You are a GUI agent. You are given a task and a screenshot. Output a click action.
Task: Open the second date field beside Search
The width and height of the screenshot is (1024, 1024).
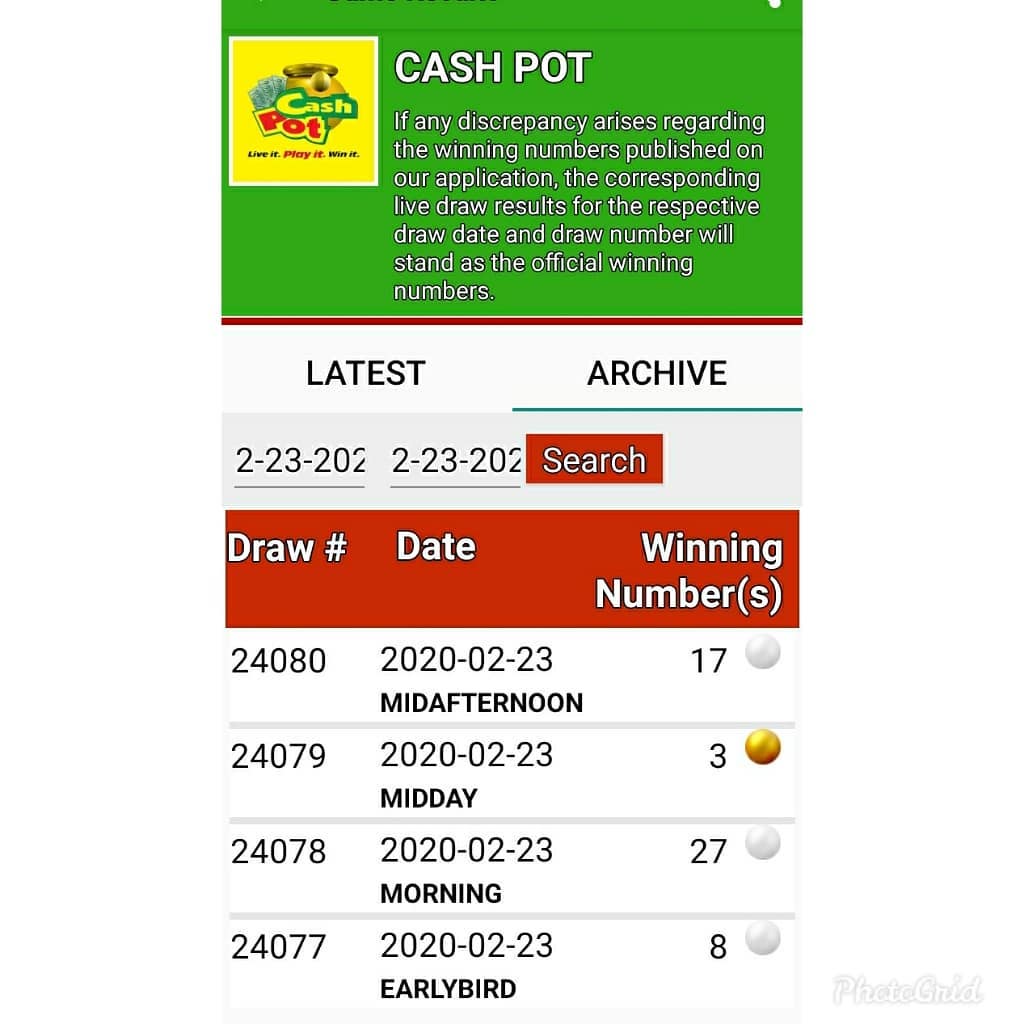point(455,461)
